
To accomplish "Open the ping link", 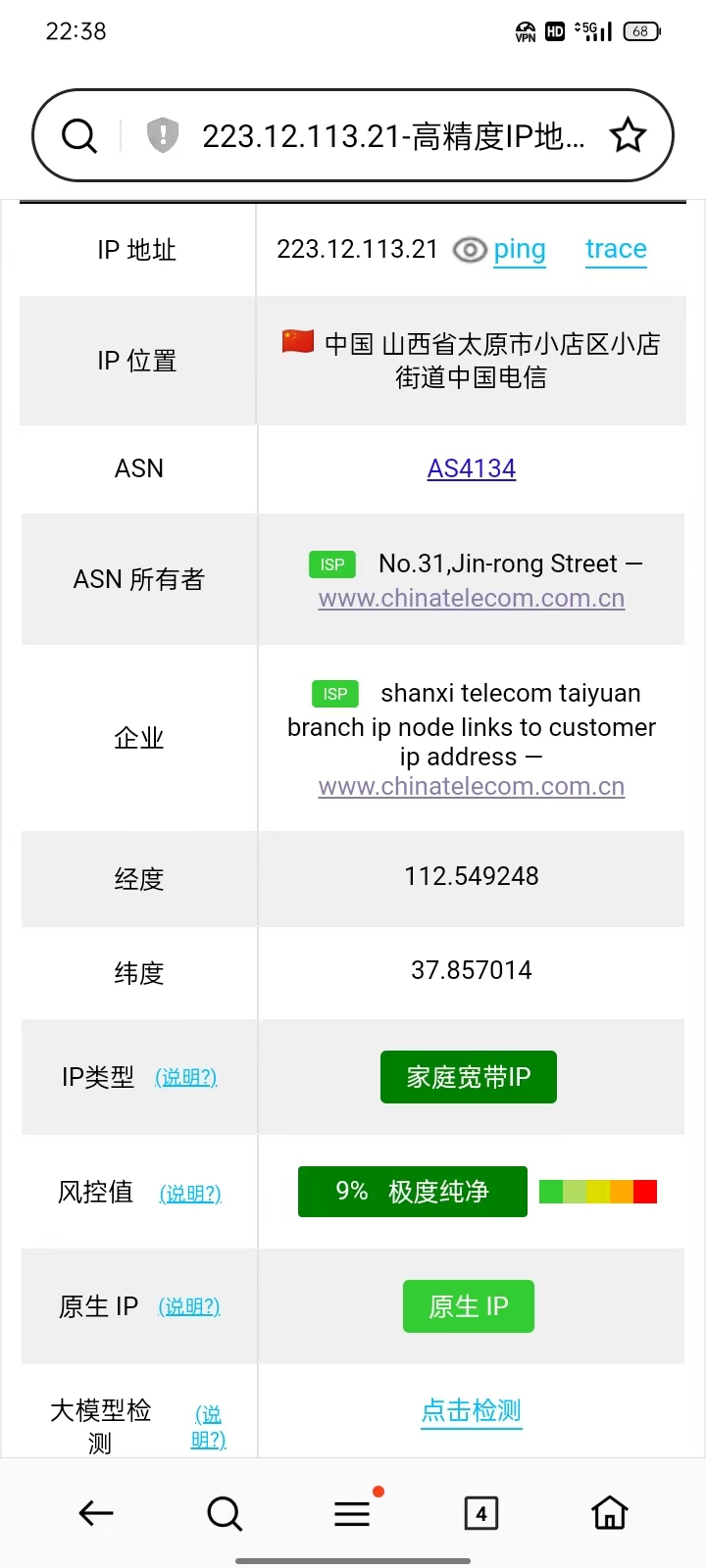I will [519, 250].
